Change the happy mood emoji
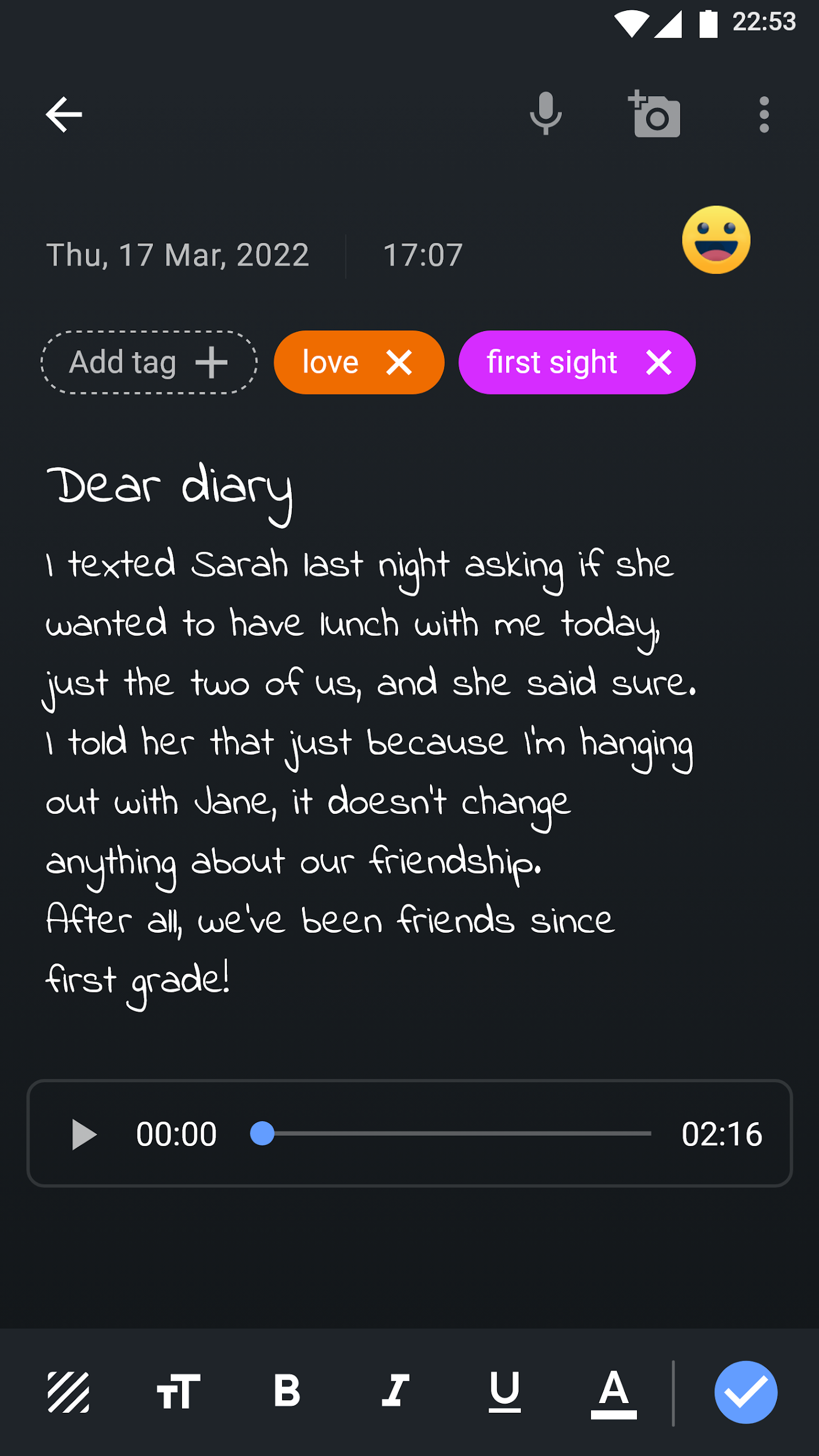 [716, 240]
